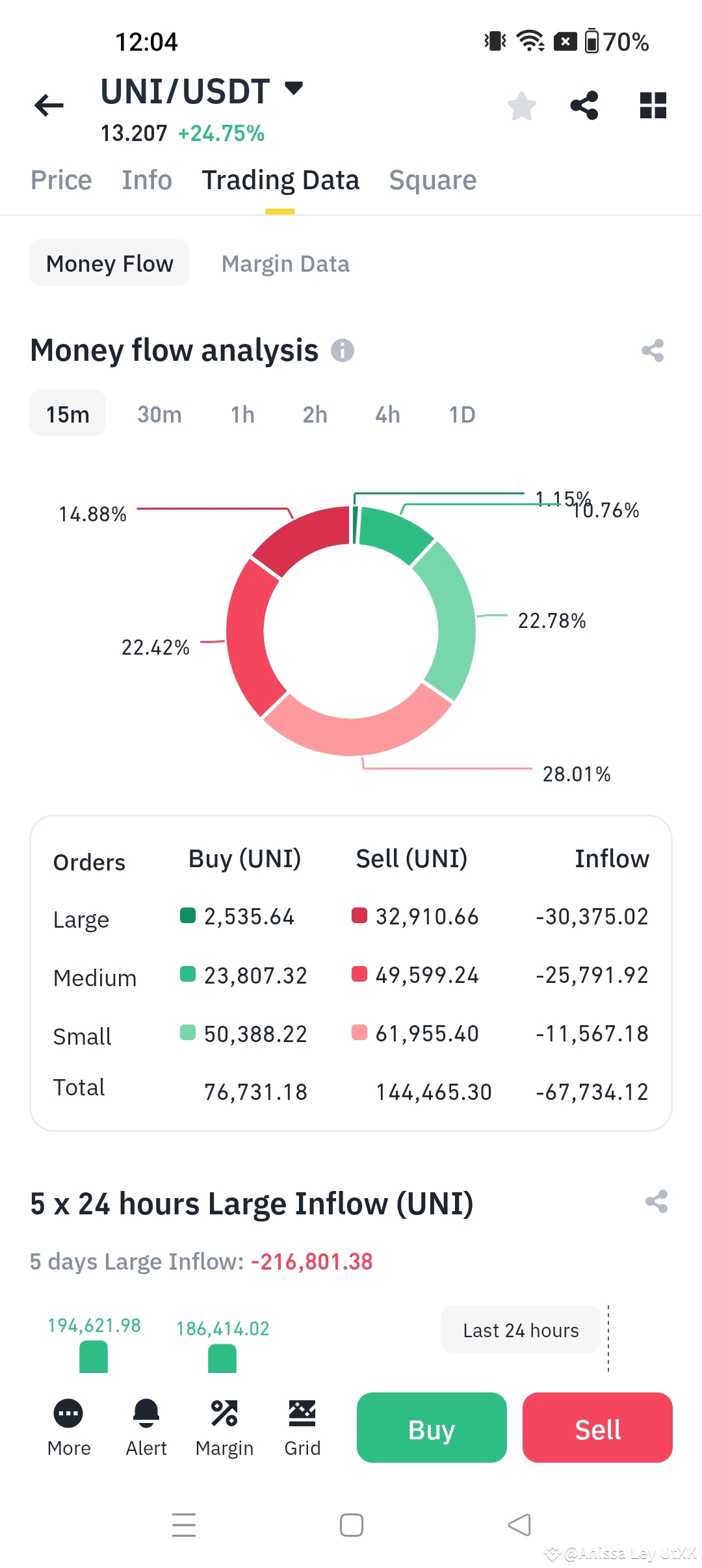702x1568 pixels.
Task: Open the share icon next to Money flow analysis
Action: point(653,350)
